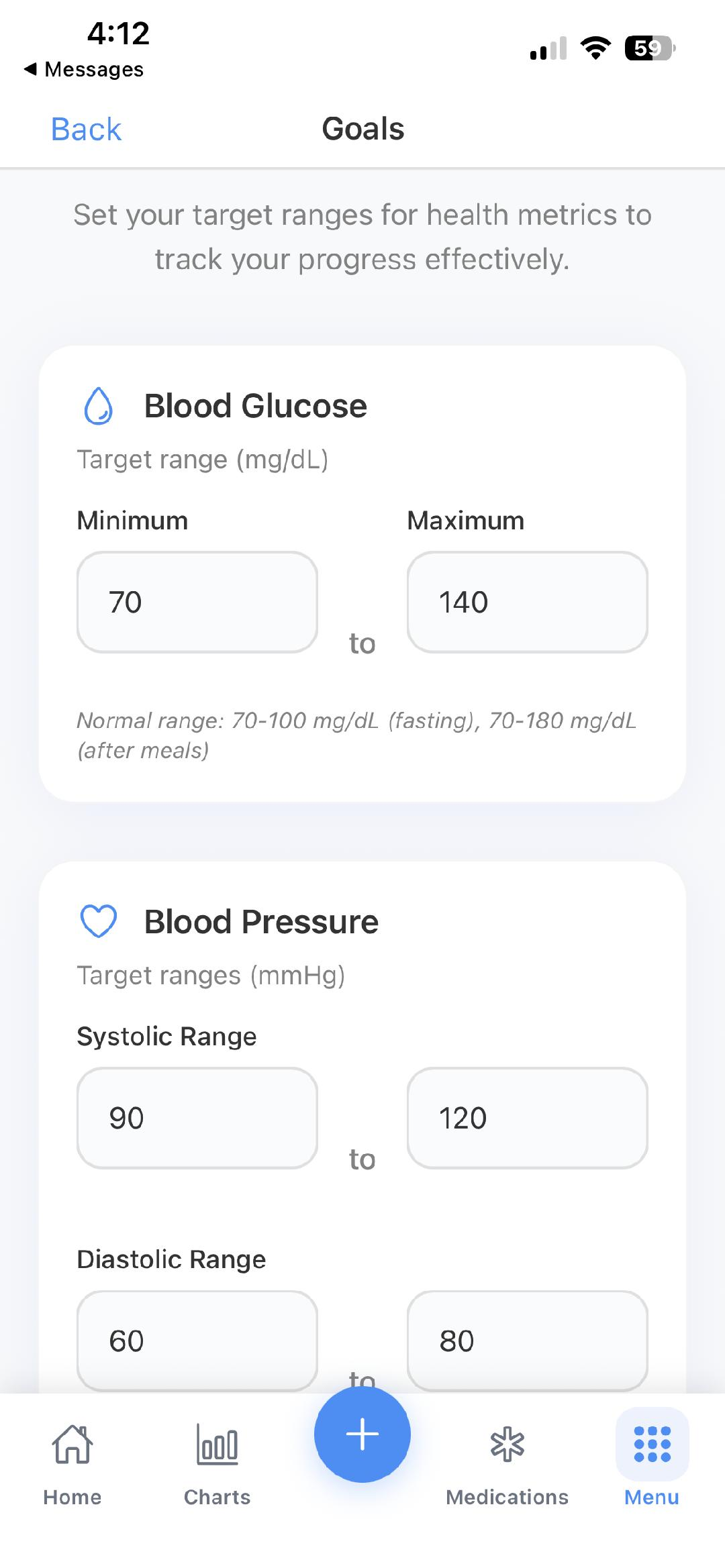Select the diastolic maximum field showing 80
This screenshot has width=725, height=1568.
click(x=526, y=1341)
